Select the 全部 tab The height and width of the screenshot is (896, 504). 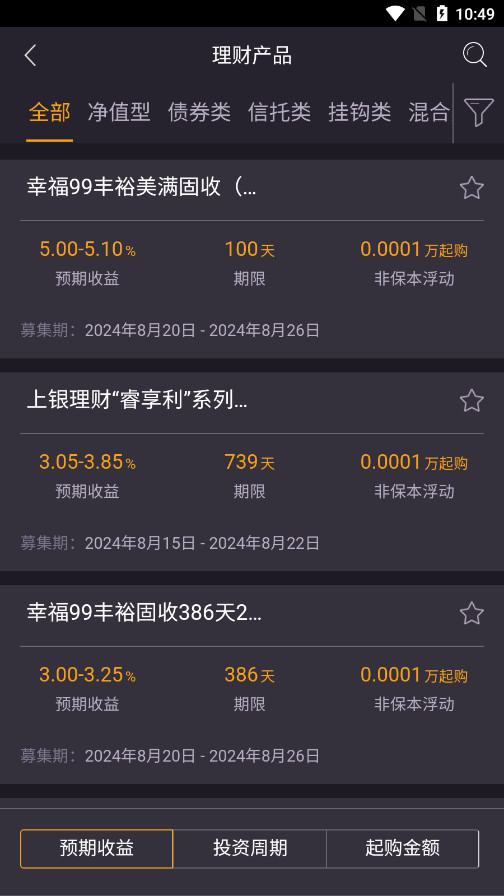[x=50, y=112]
